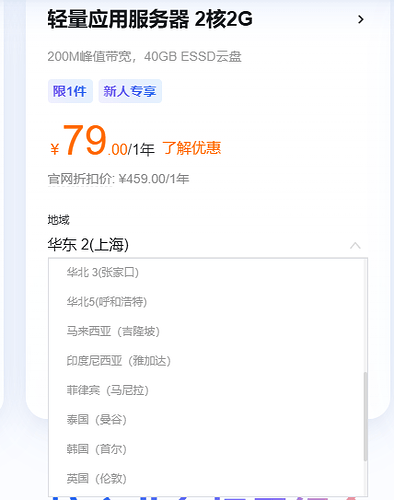Choose 泰国（曼谷） region

[x=206, y=419]
